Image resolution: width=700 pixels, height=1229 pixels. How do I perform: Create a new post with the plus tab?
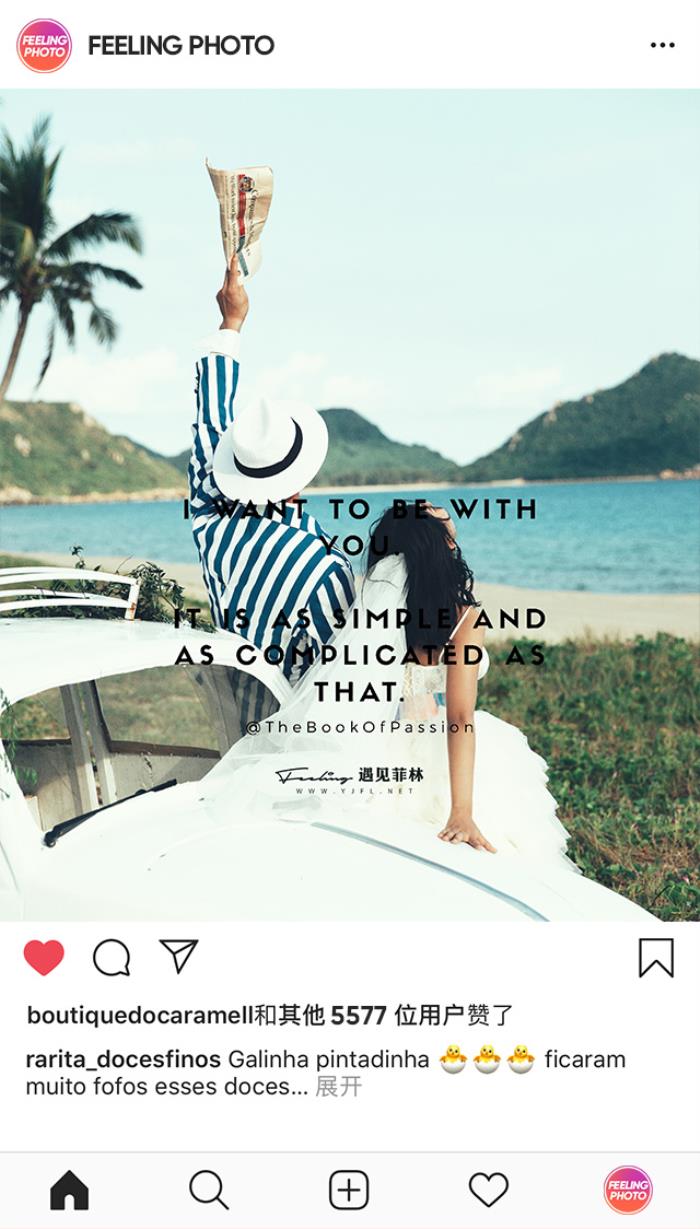[x=349, y=1190]
